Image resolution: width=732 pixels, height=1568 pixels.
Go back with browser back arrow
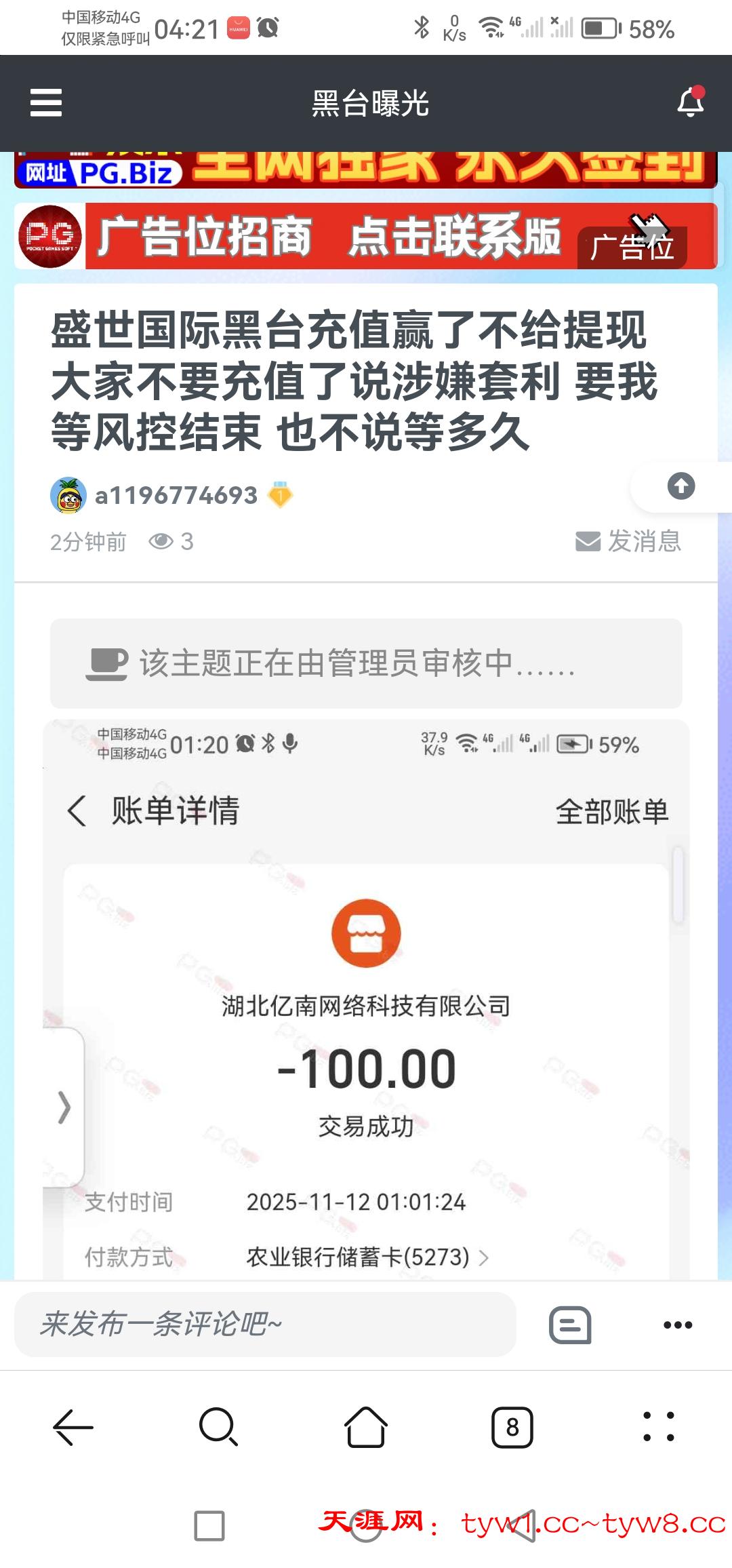[73, 1427]
